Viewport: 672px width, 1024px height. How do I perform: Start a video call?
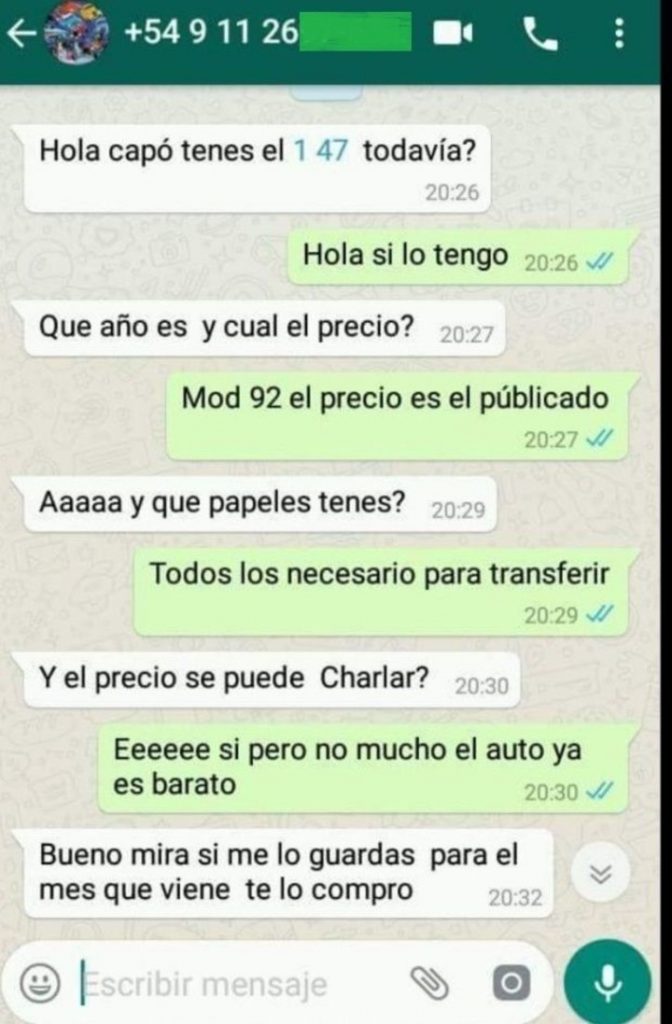pos(453,34)
